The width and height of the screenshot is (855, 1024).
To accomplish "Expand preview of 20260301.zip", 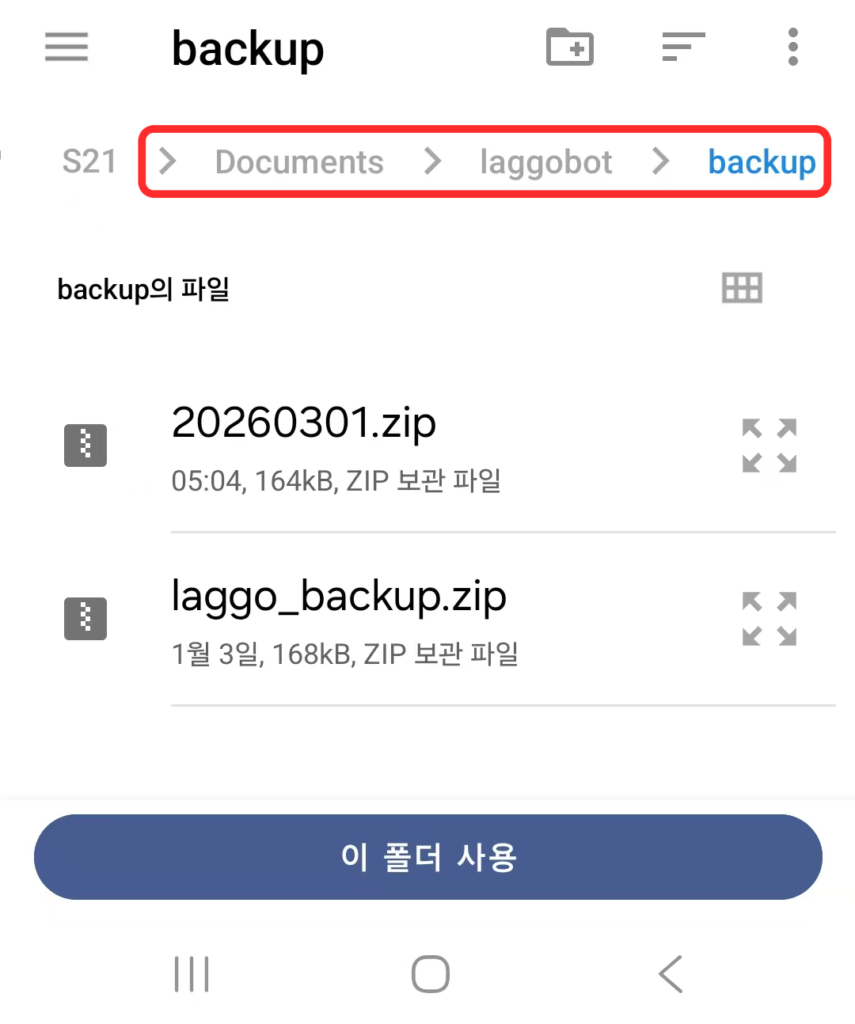I will (x=769, y=446).
